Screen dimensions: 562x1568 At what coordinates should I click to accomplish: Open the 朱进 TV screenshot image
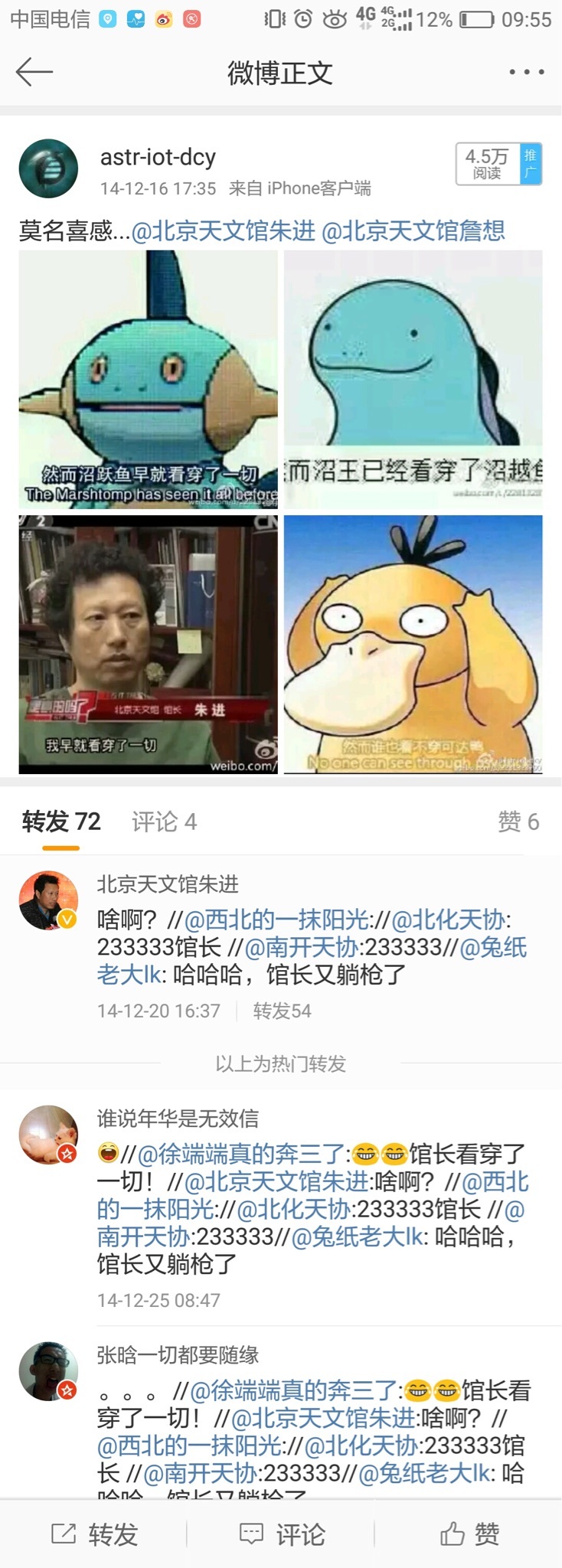tap(148, 644)
